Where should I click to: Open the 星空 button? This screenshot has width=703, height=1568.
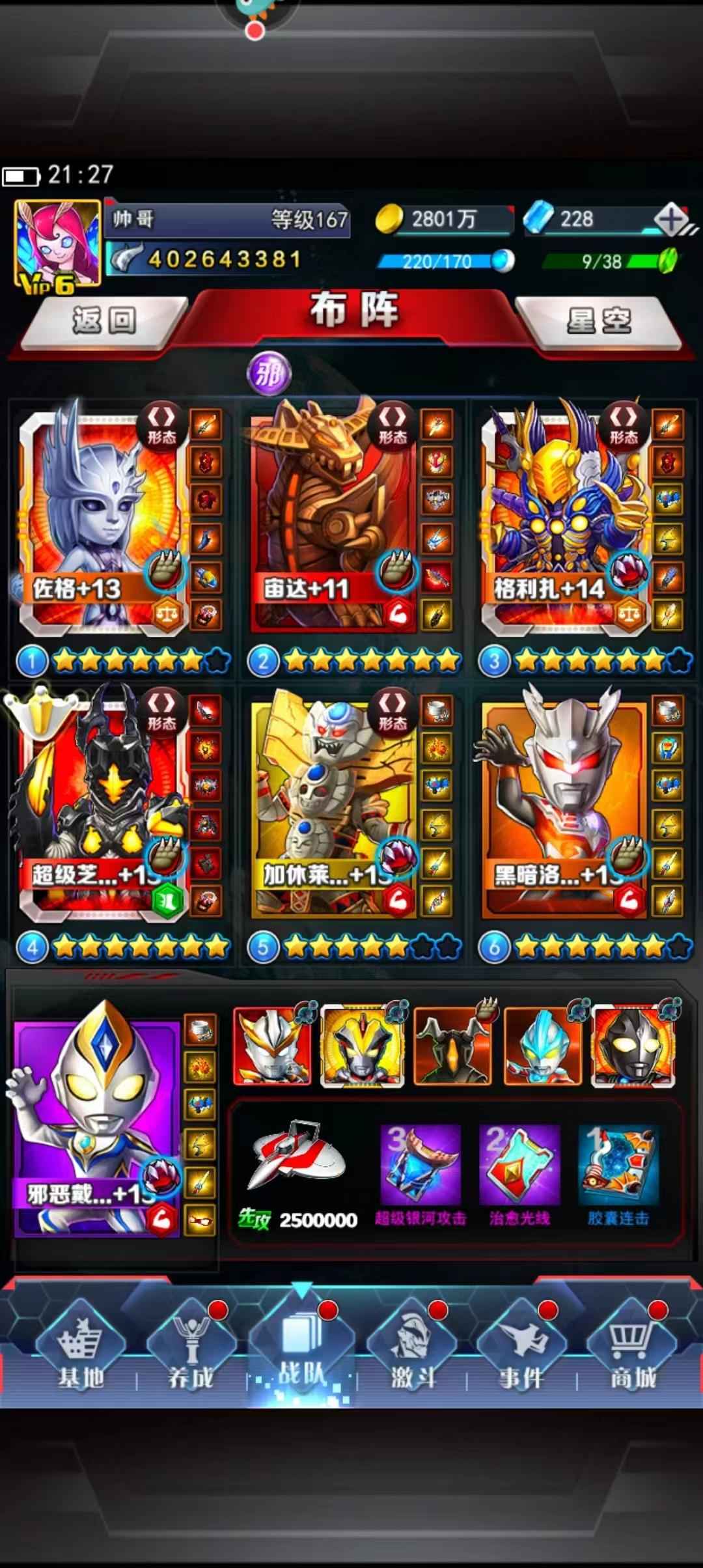(x=598, y=320)
